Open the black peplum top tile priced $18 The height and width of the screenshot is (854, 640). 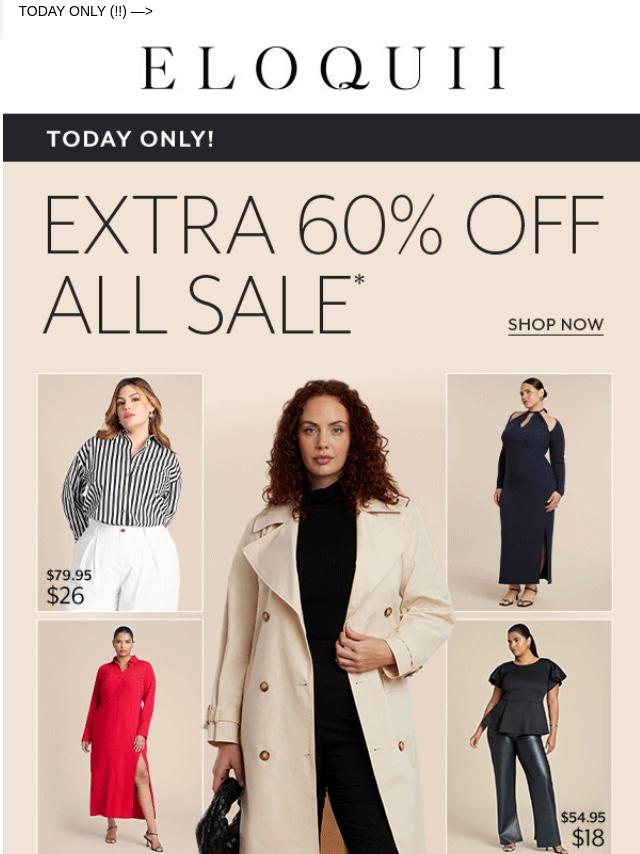click(x=529, y=736)
